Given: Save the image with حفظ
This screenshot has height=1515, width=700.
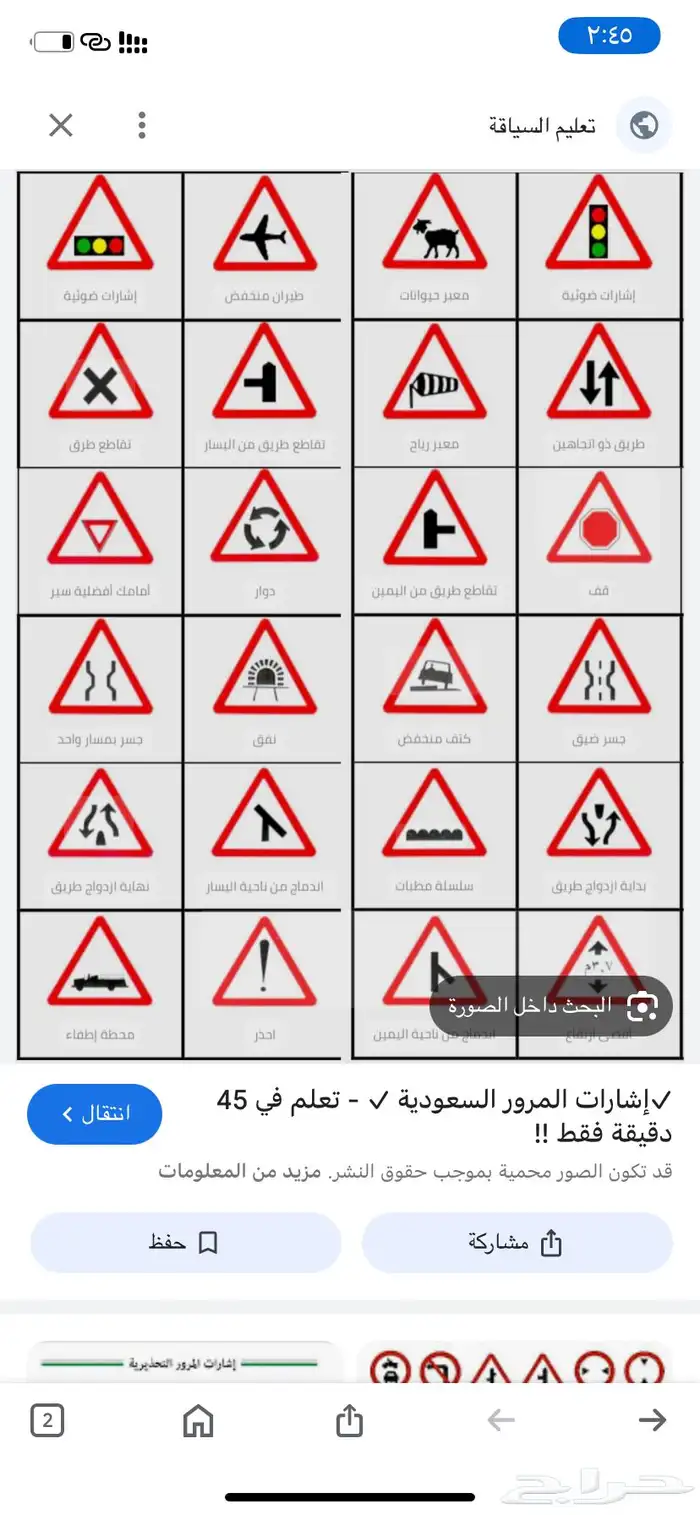Looking at the screenshot, I should (186, 1243).
